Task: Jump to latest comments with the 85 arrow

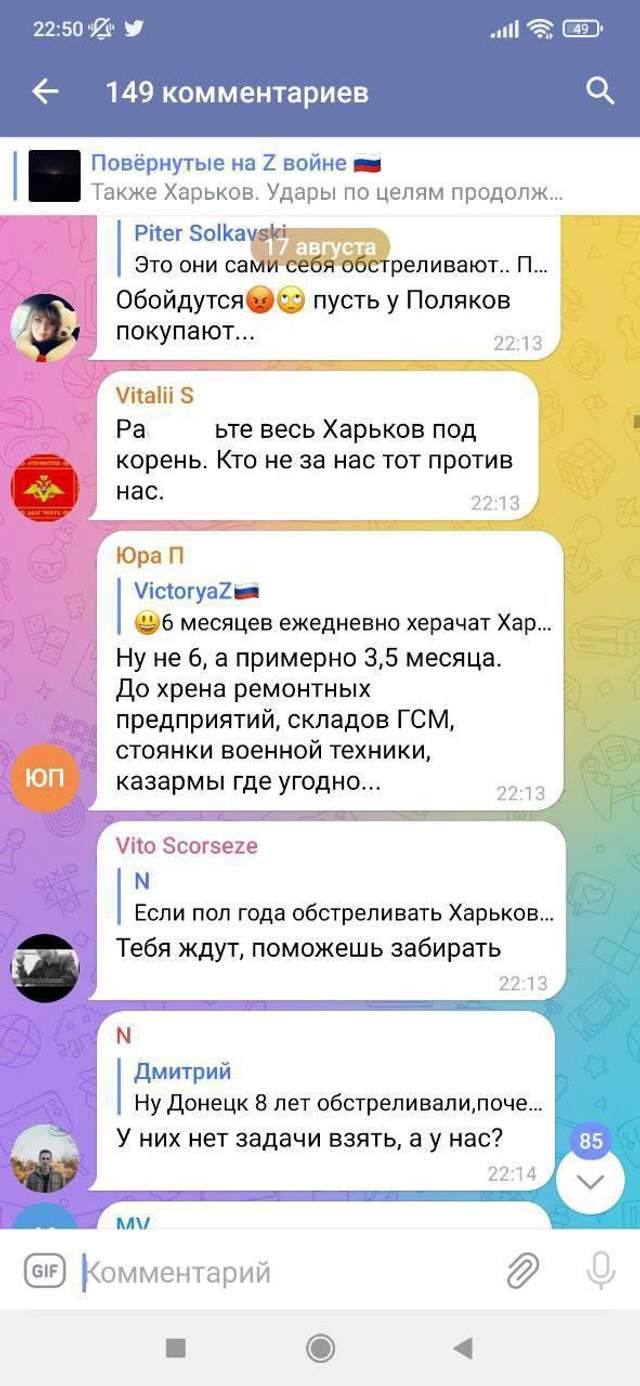Action: click(591, 1182)
